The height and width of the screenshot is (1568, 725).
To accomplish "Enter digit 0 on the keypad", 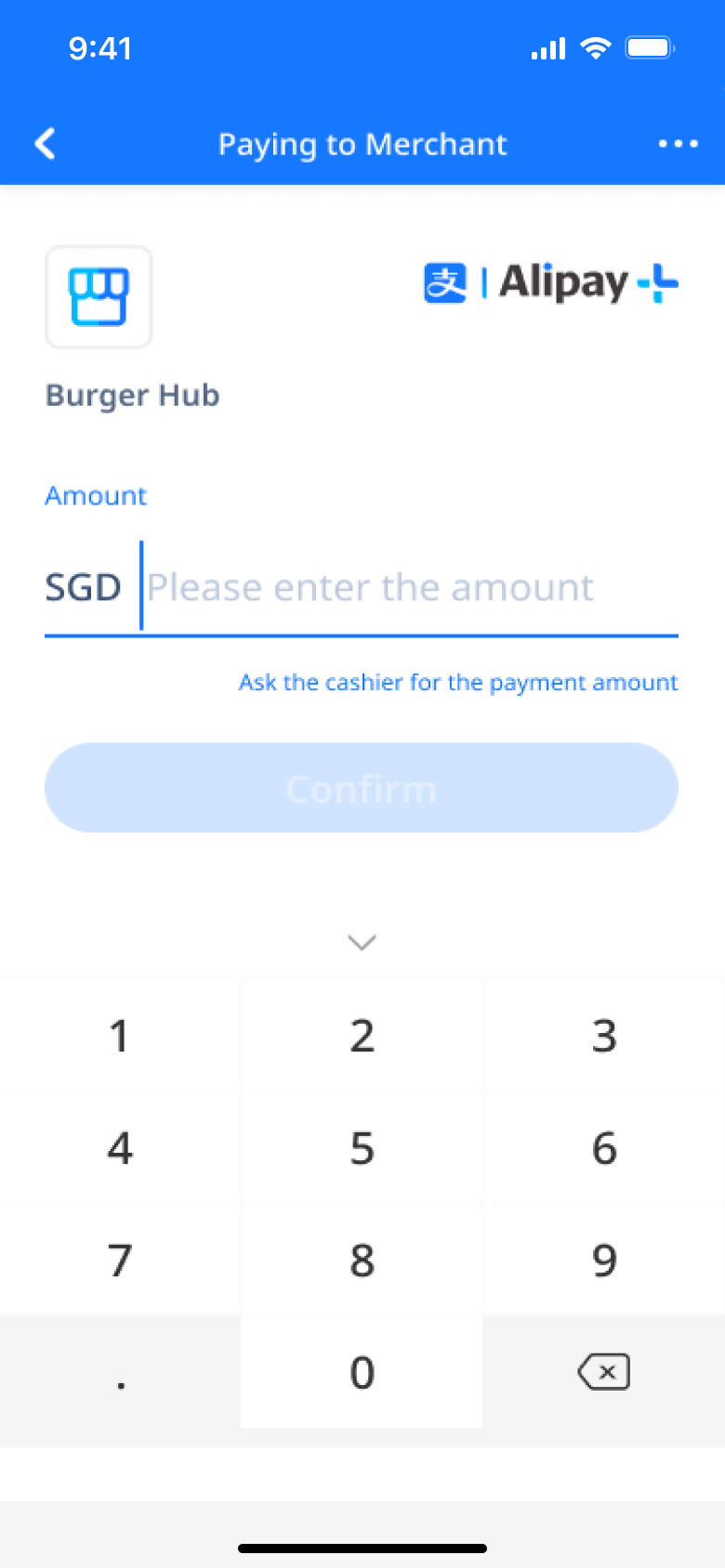I will [362, 1372].
